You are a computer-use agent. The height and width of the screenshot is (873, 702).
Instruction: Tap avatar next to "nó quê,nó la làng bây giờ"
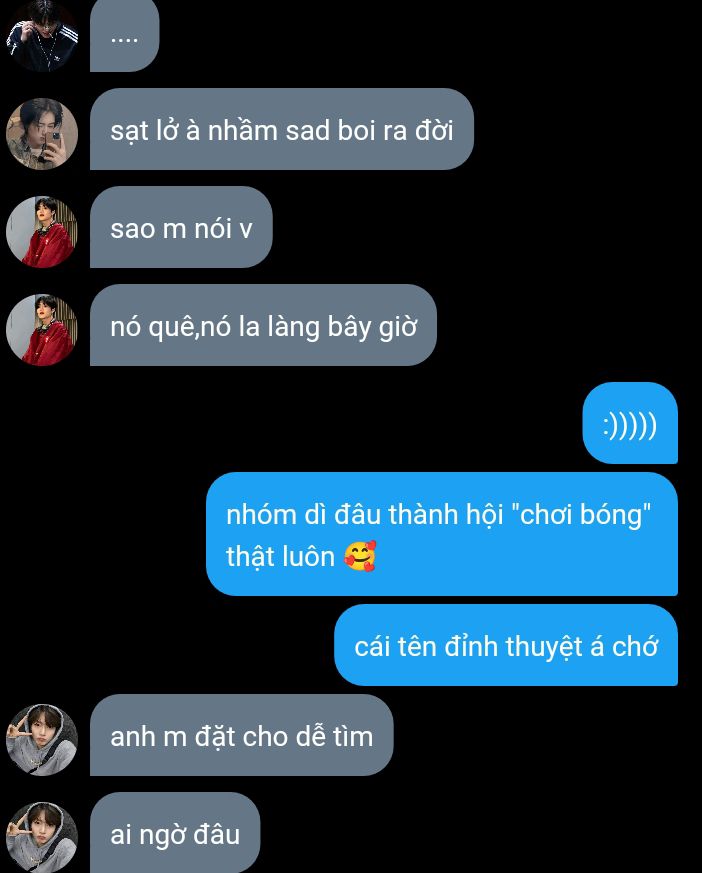pyautogui.click(x=42, y=330)
